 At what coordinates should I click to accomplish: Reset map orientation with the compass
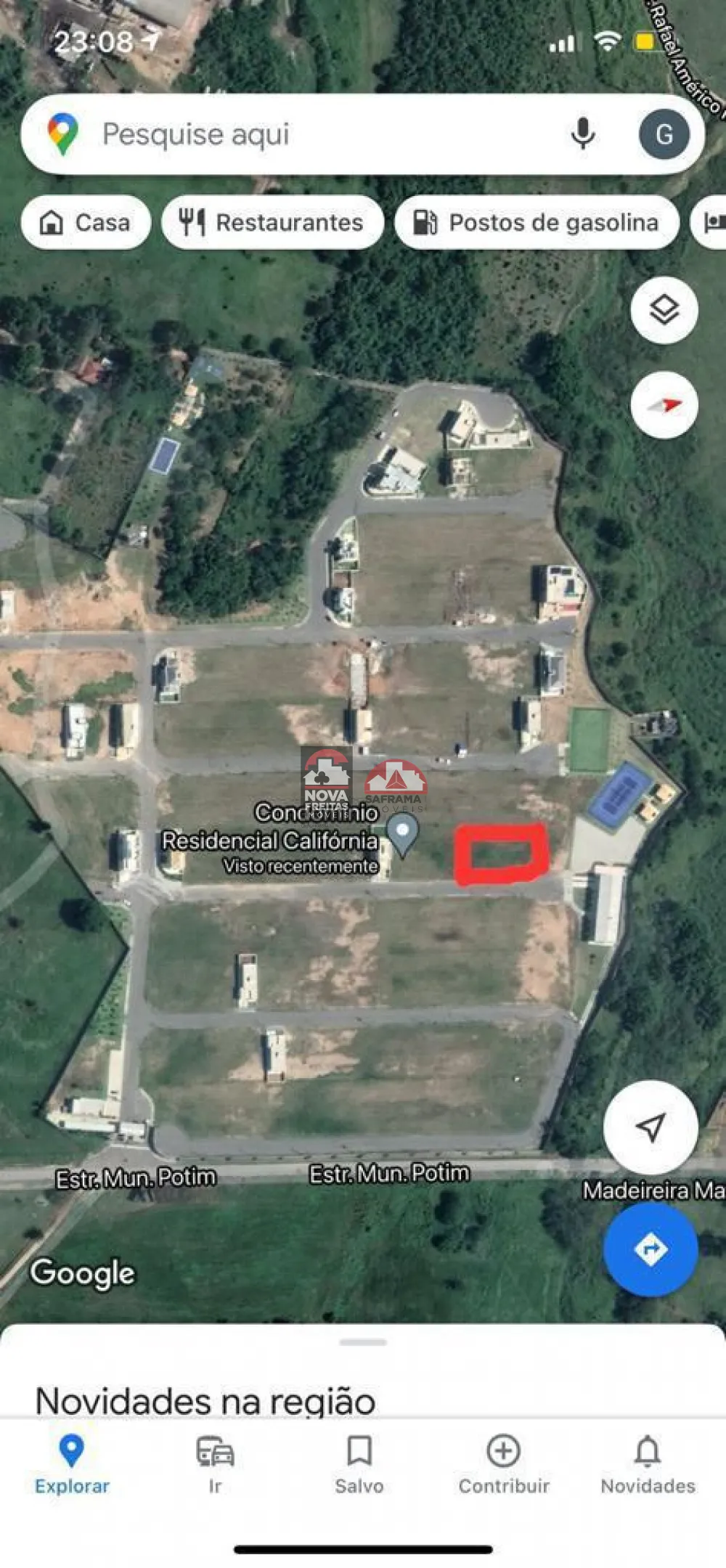(x=664, y=405)
